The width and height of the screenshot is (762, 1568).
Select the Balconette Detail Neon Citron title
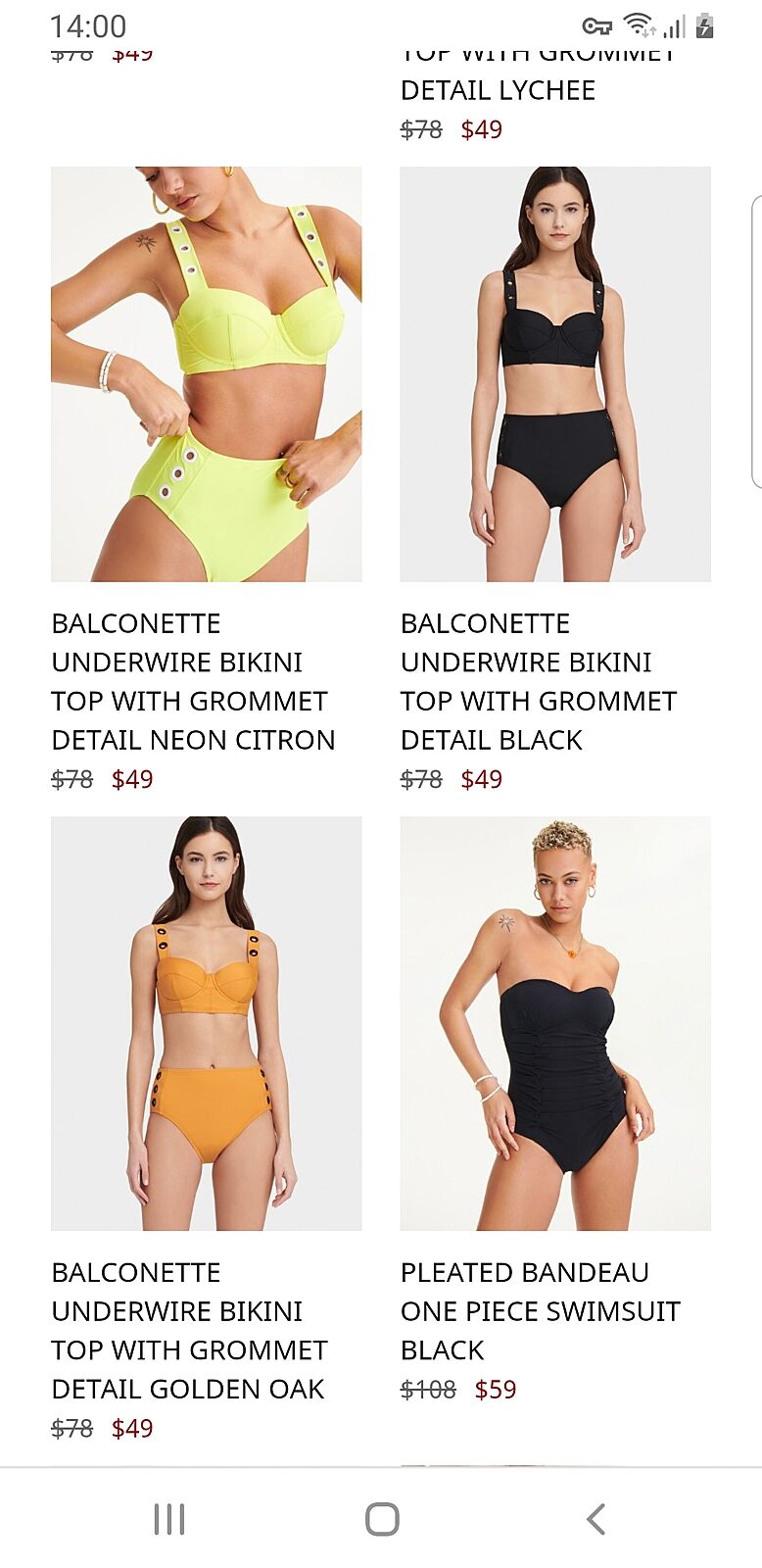pyautogui.click(x=193, y=681)
